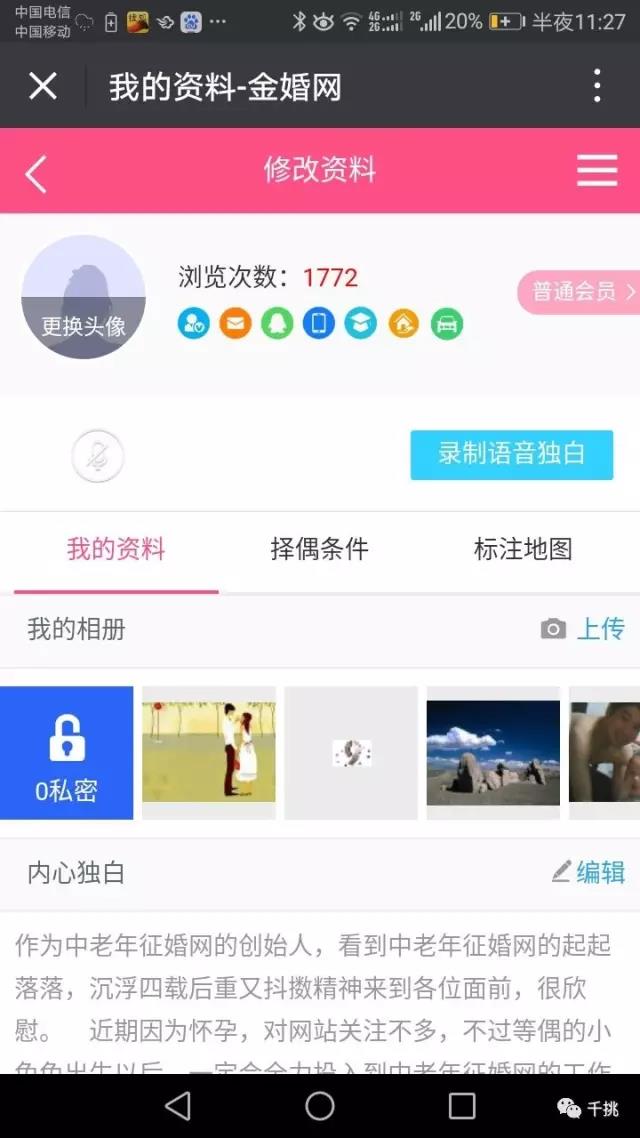Upload a photo via 上传
Viewport: 640px width, 1138px height.
(x=583, y=629)
